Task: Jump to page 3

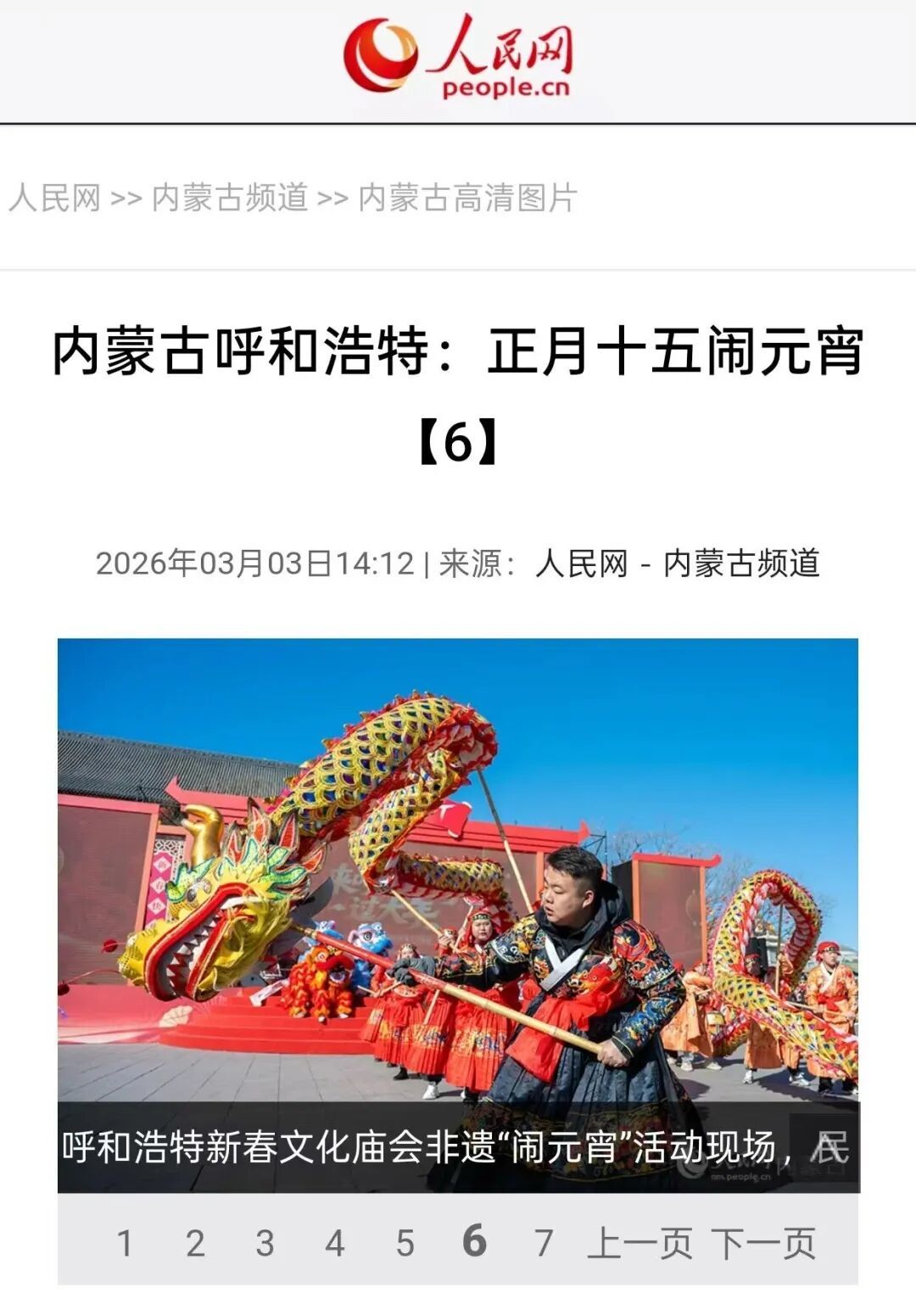Action: pyautogui.click(x=265, y=1244)
